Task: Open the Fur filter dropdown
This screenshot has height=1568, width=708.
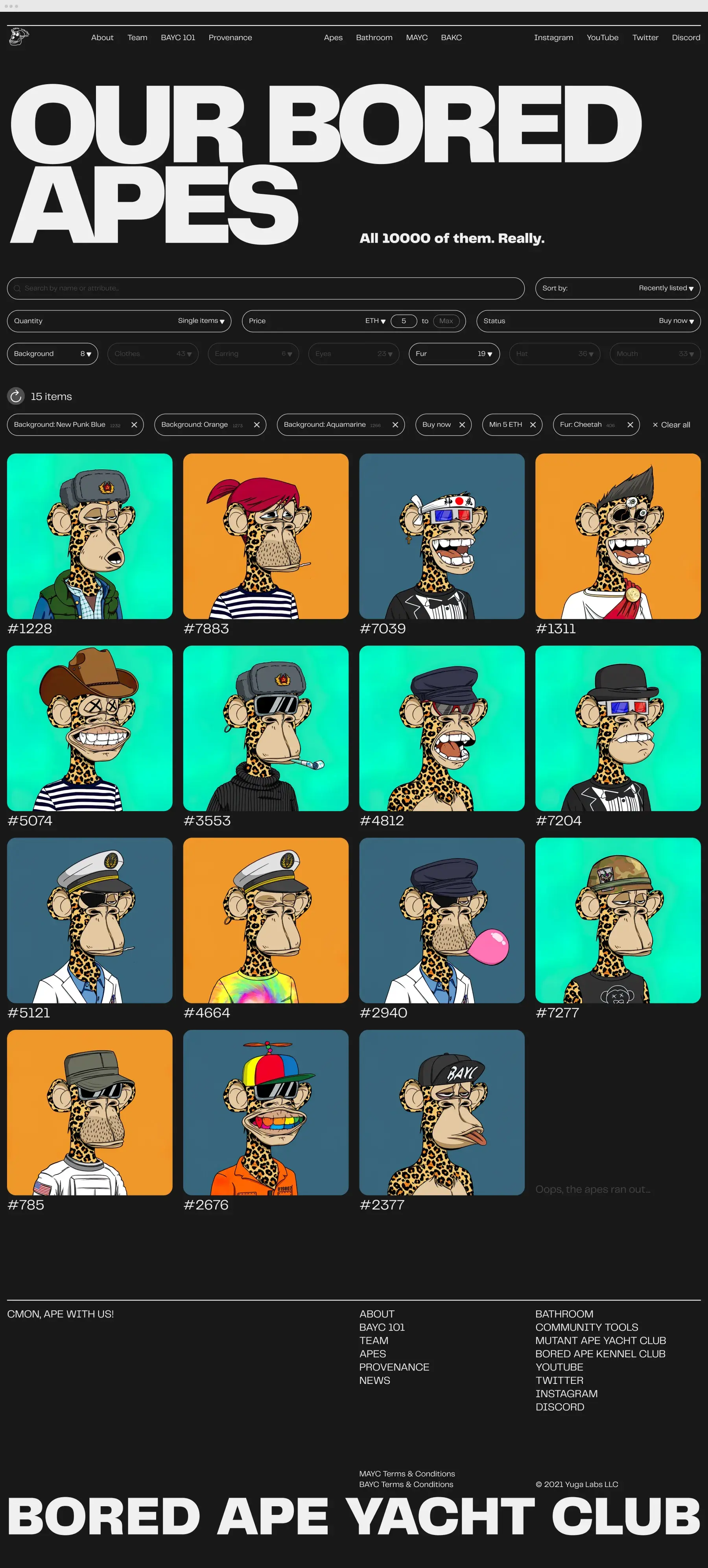Action: point(454,354)
